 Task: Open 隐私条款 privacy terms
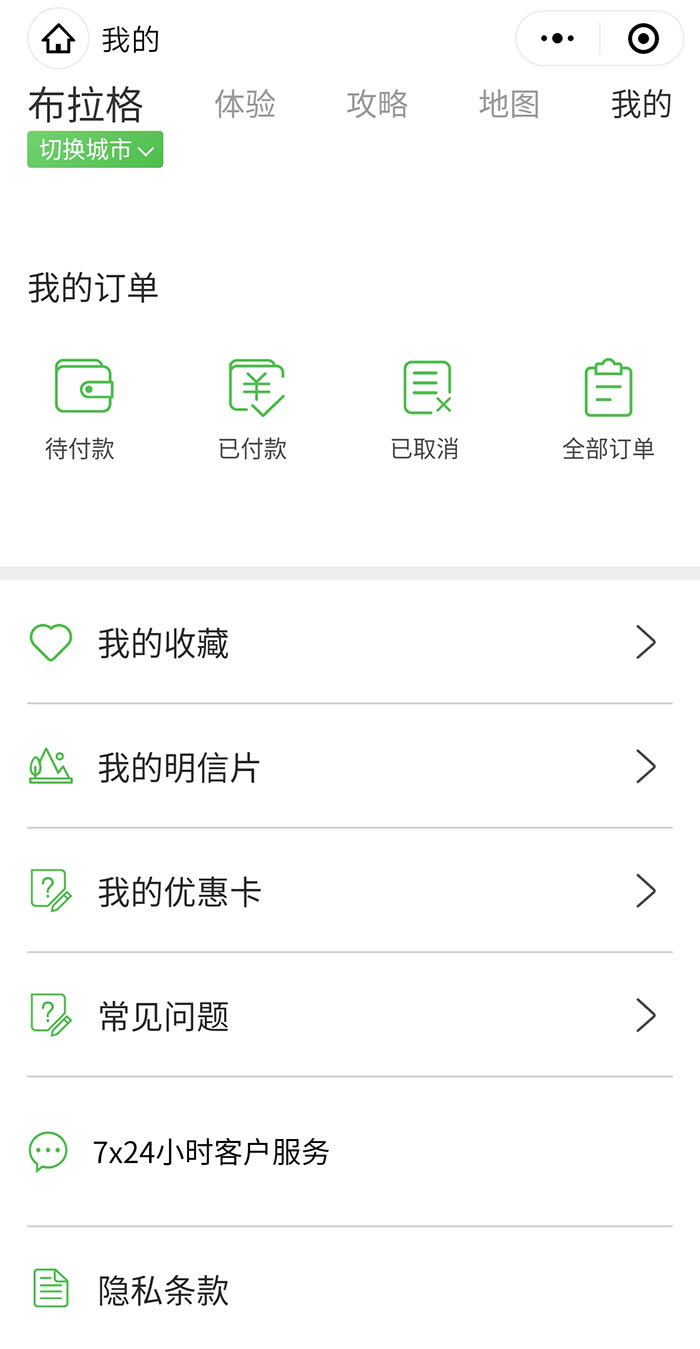click(350, 1289)
